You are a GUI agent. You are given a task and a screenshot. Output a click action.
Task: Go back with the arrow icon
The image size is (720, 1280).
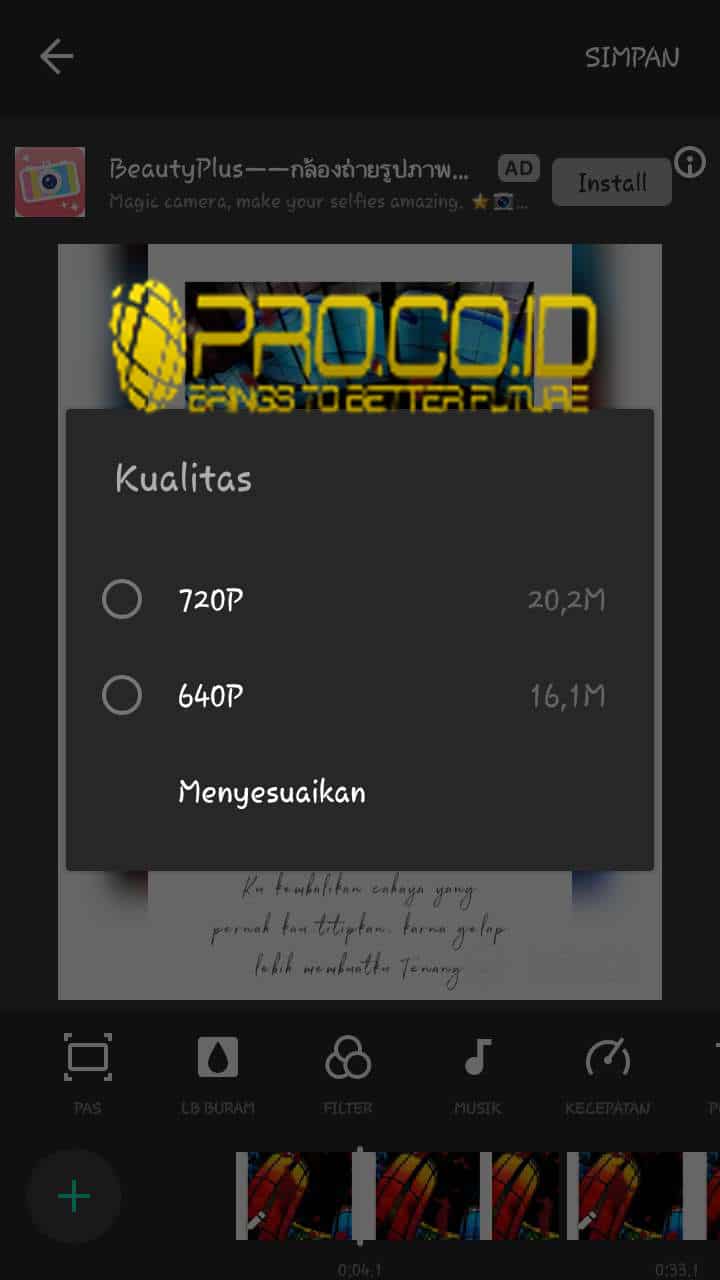[x=56, y=57]
